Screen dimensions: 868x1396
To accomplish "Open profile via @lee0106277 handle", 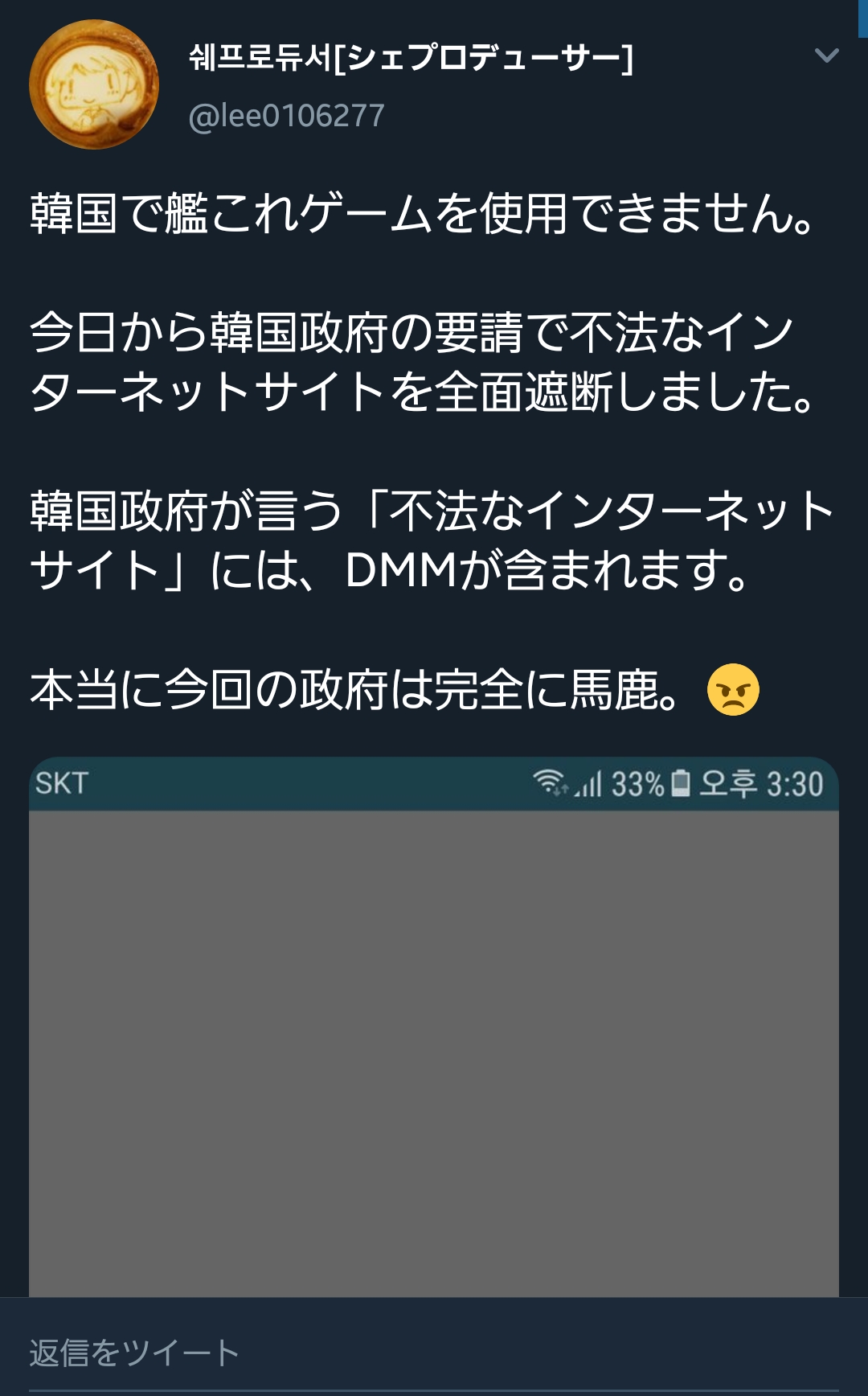I will pos(286,116).
